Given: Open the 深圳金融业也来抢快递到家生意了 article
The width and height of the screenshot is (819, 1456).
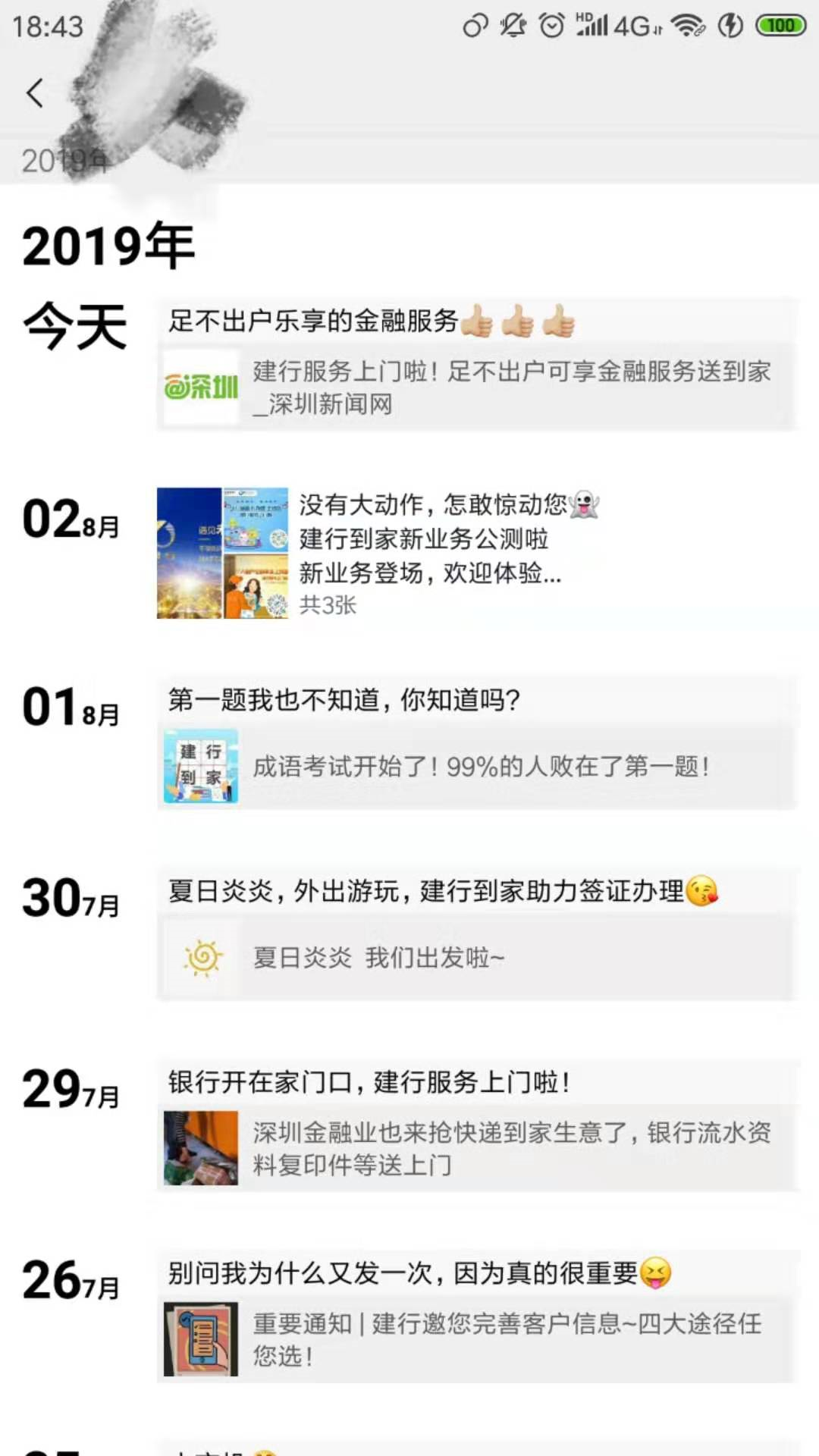Looking at the screenshot, I should [x=476, y=1148].
